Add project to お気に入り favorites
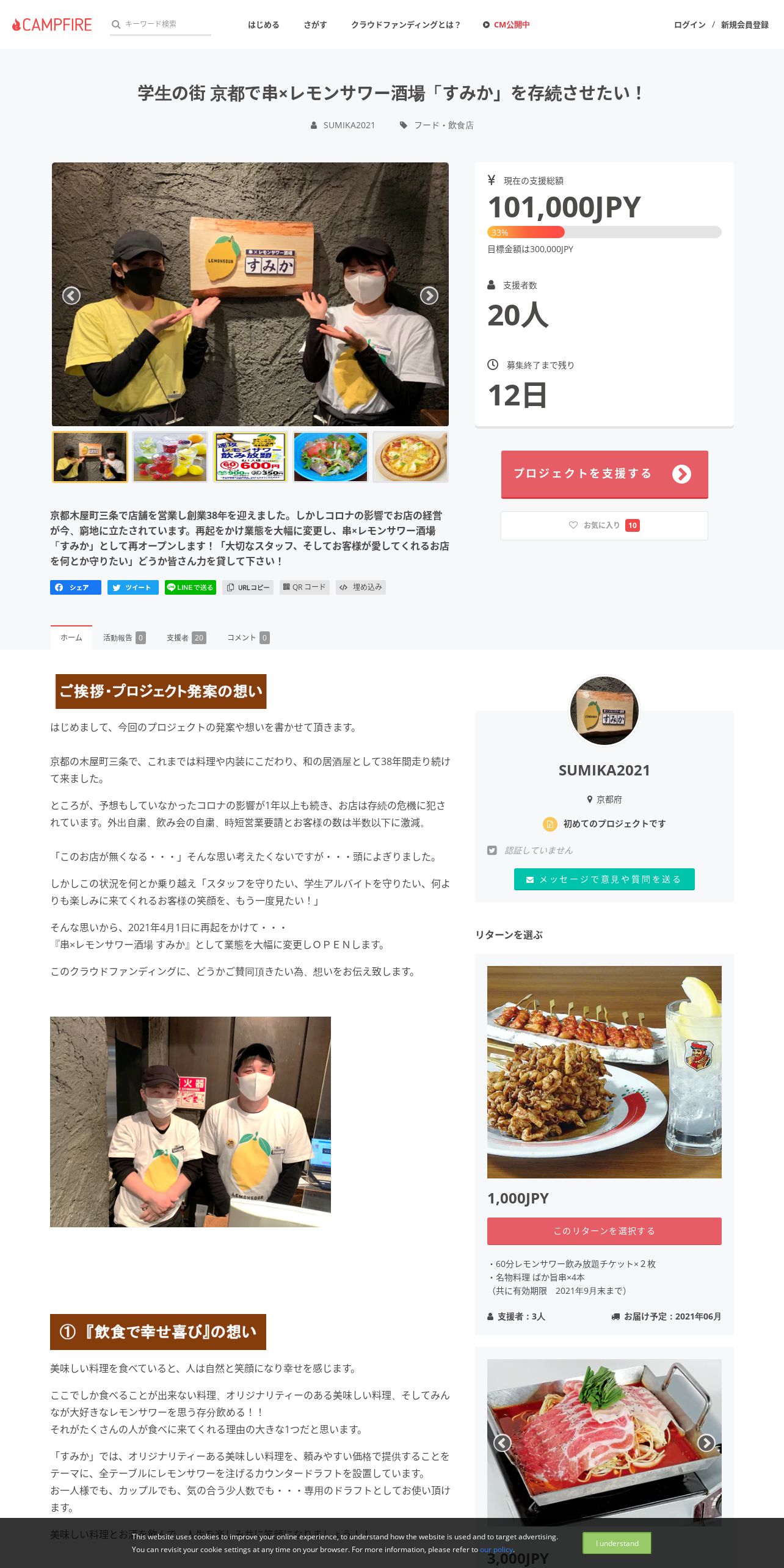Viewport: 784px width, 1568px height. [604, 525]
